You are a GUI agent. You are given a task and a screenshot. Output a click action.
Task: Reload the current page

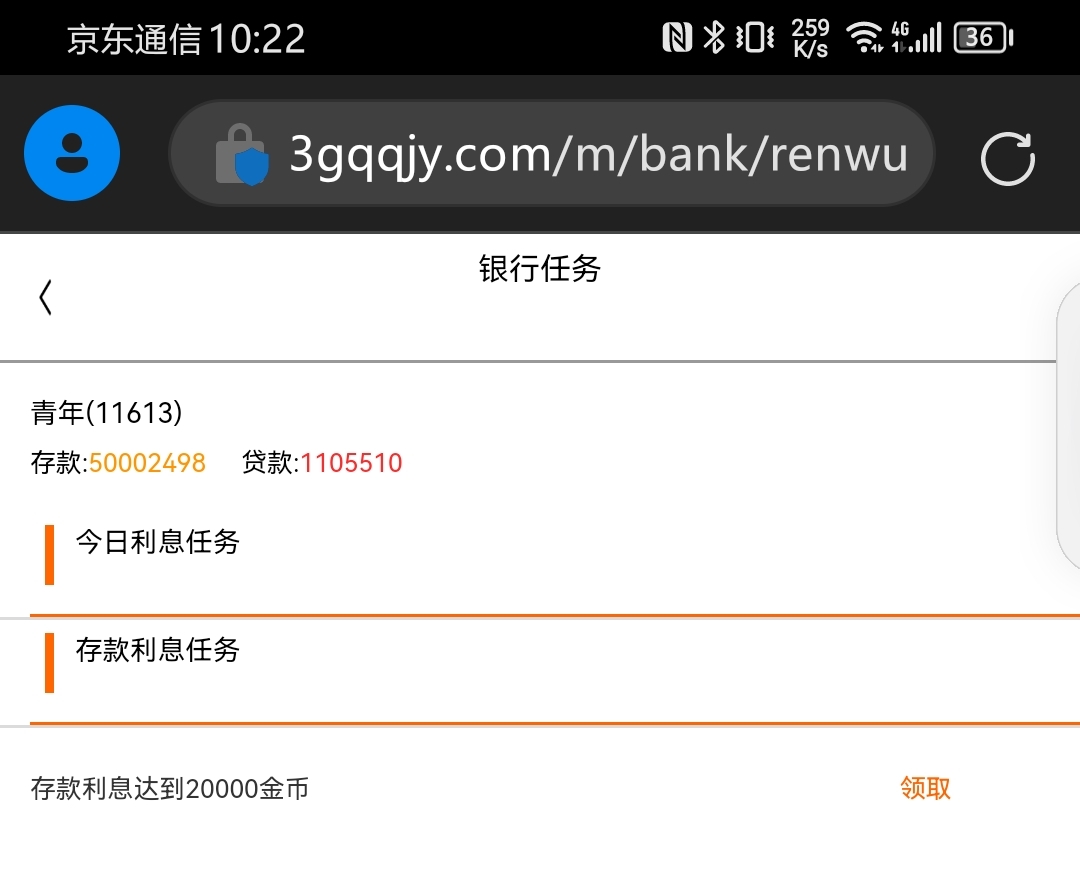point(1007,158)
